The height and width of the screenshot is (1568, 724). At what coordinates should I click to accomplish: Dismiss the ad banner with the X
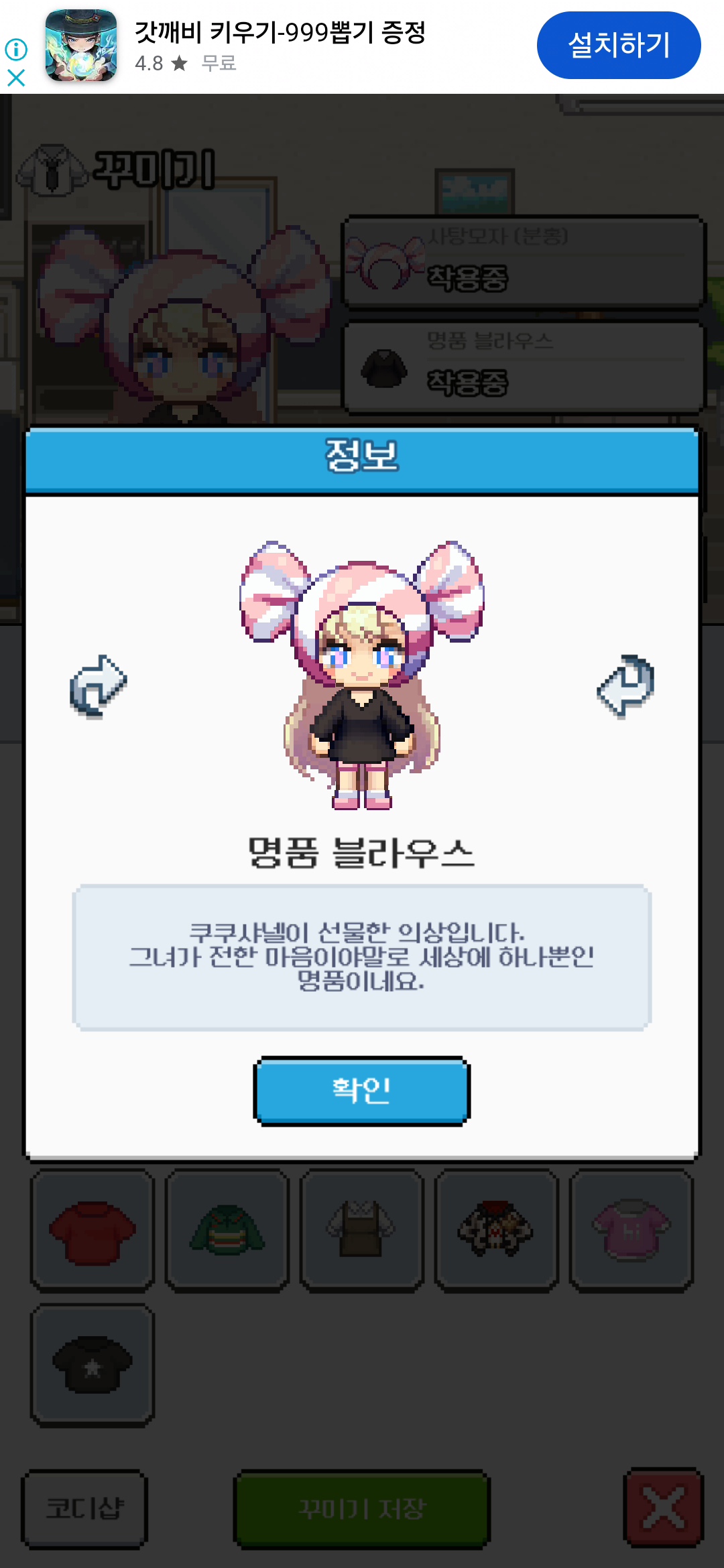coord(16,78)
